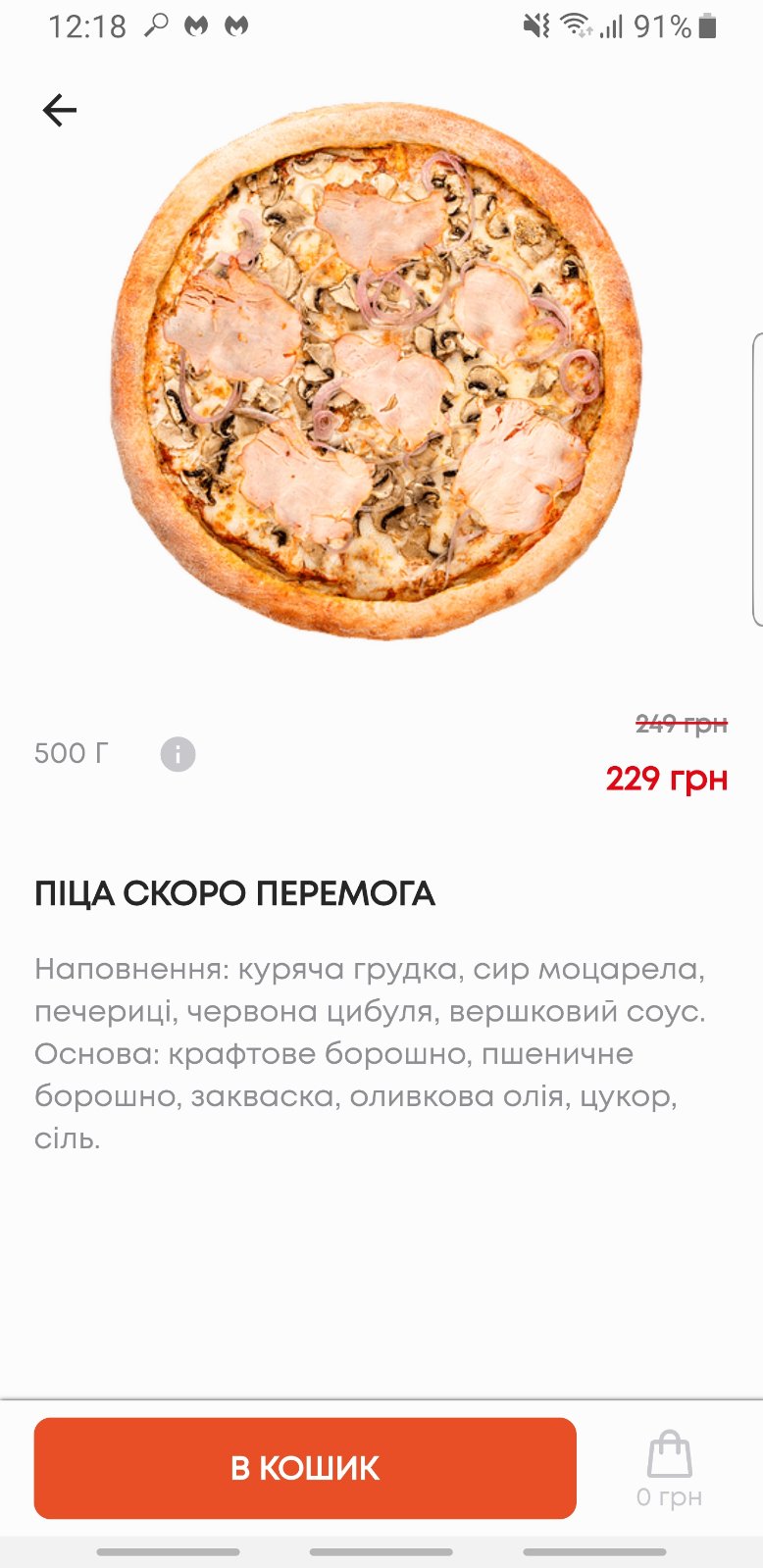Open the shopping bag cart showing 0 грн
Viewport: 763px width, 1568px height.
669,1468
